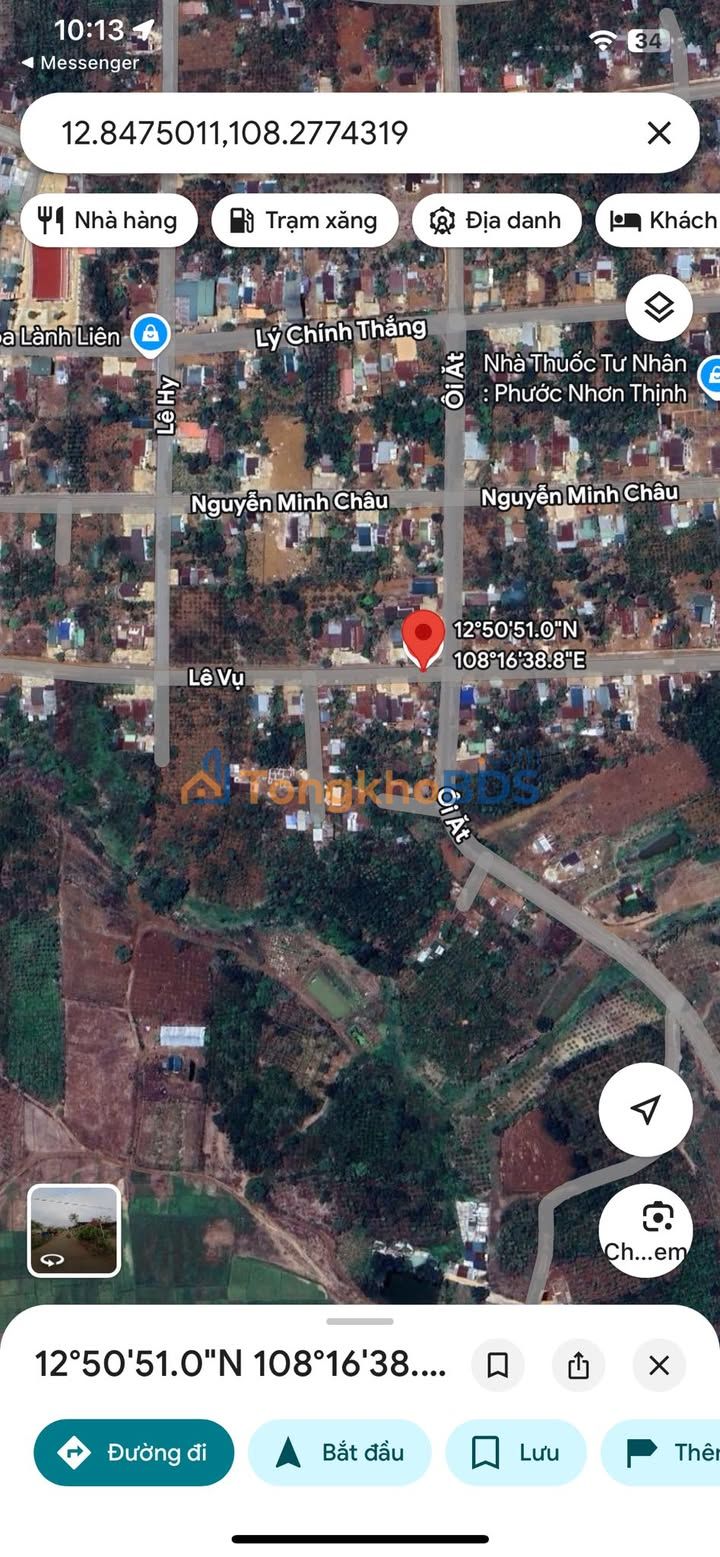This screenshot has width=720, height=1557.
Task: Clear the coordinates in the search bar
Action: tap(658, 133)
